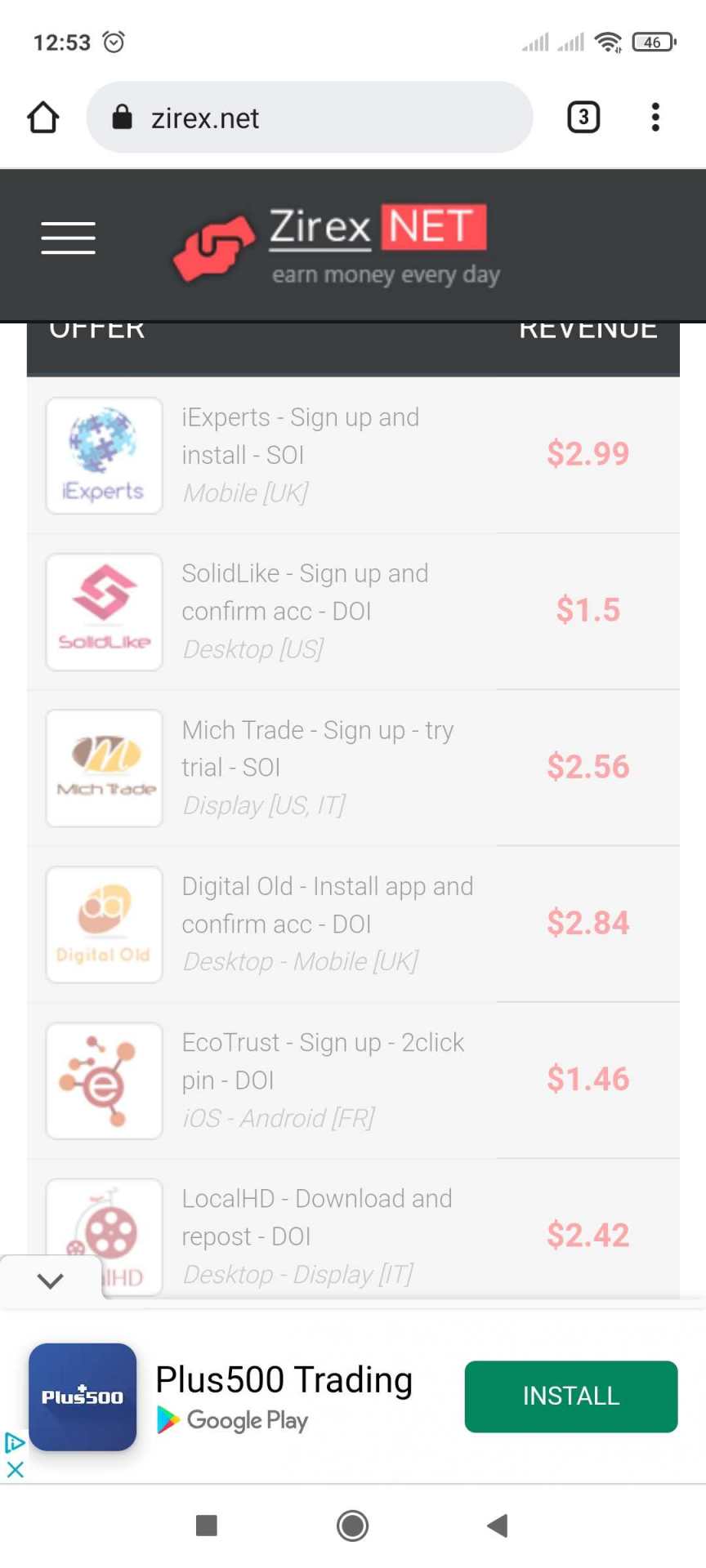Click the SolidLike offer icon
Image resolution: width=706 pixels, height=1568 pixels.
tap(104, 611)
